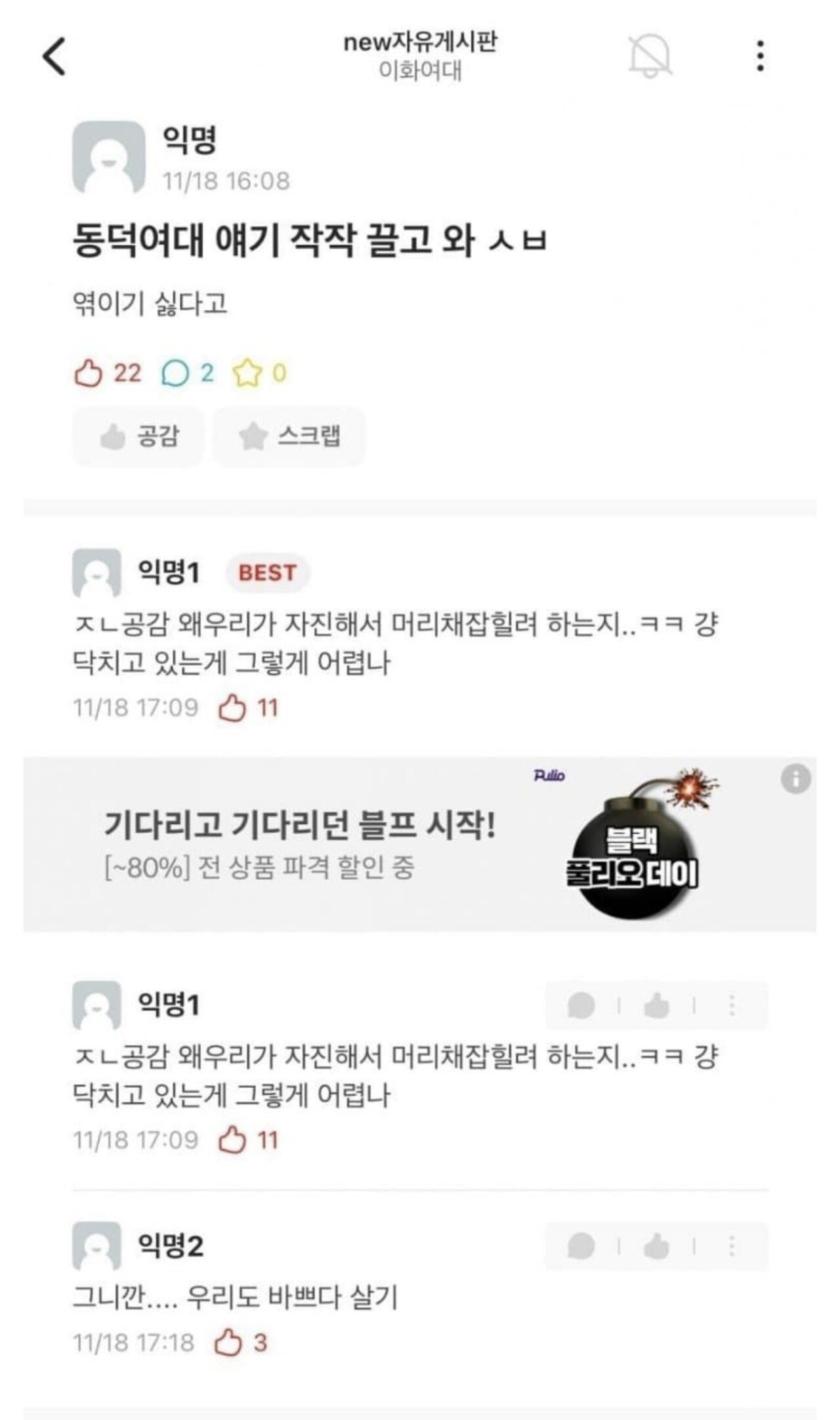
Task: View the ad info icon
Action: pyautogui.click(x=795, y=780)
